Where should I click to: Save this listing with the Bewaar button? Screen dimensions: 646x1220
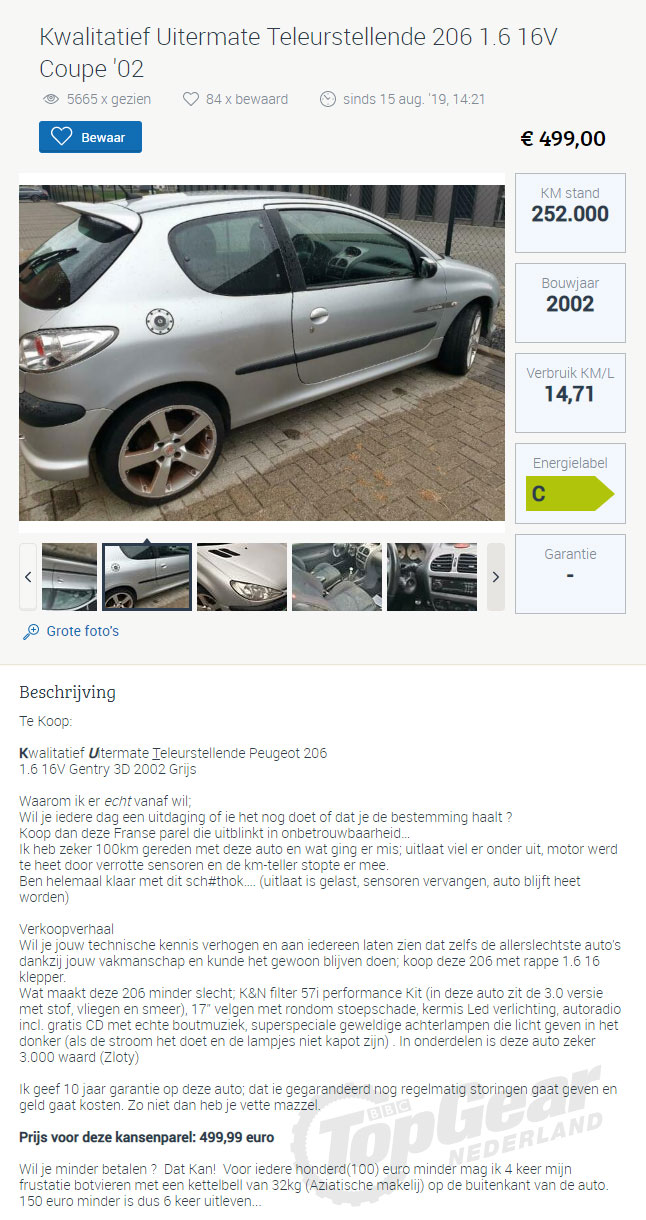tap(90, 137)
